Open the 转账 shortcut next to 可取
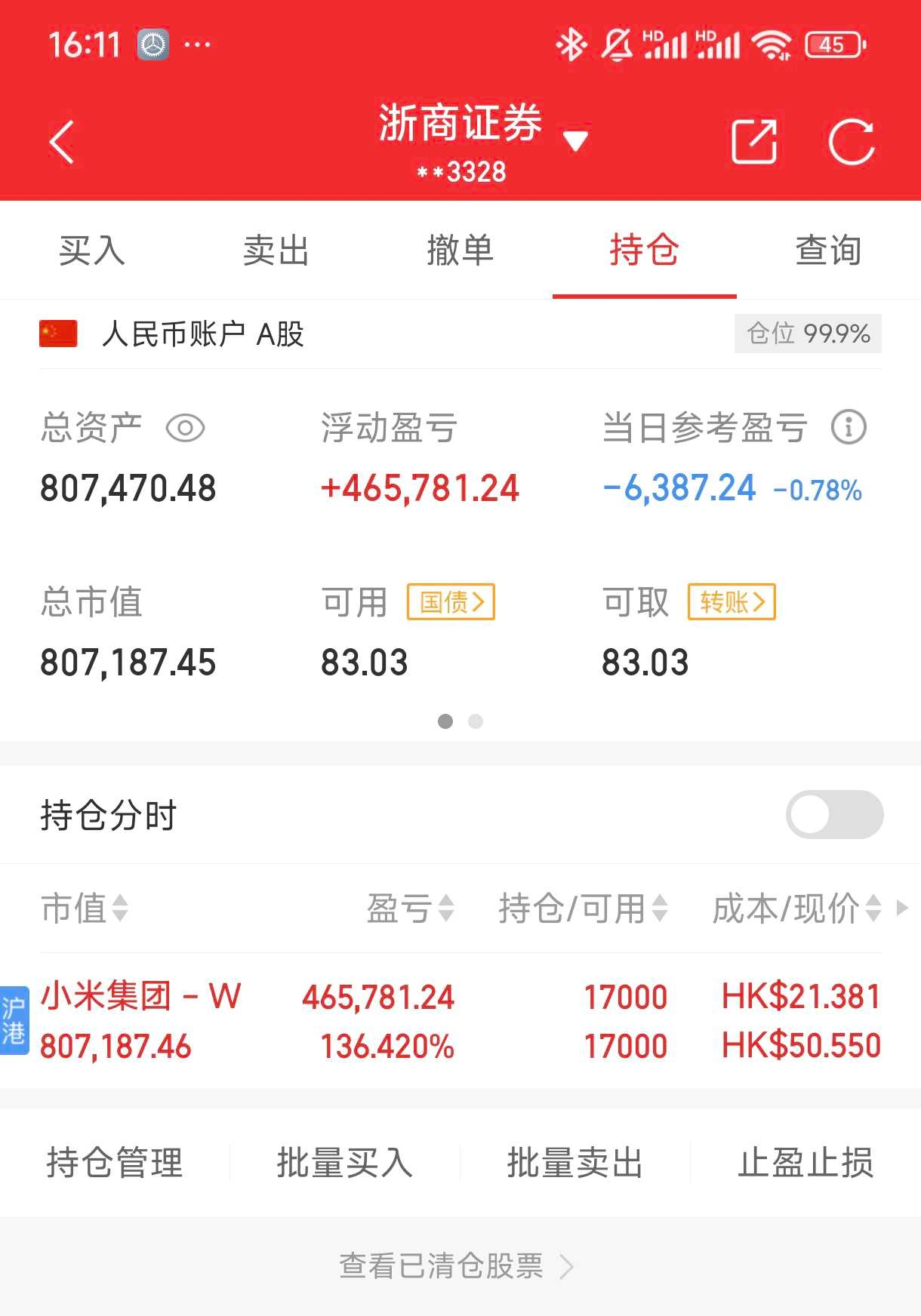 tap(731, 601)
